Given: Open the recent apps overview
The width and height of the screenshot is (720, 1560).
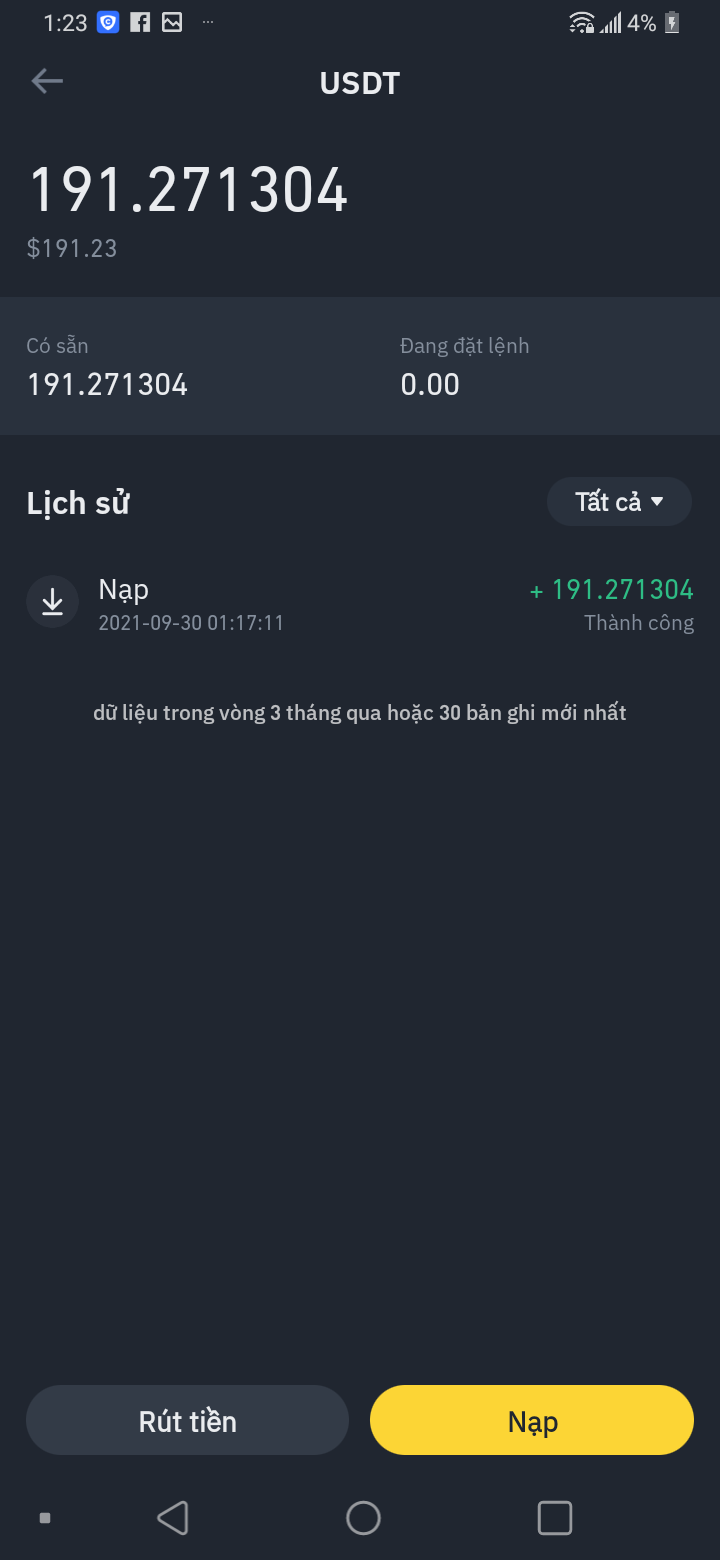Looking at the screenshot, I should (x=554, y=1517).
